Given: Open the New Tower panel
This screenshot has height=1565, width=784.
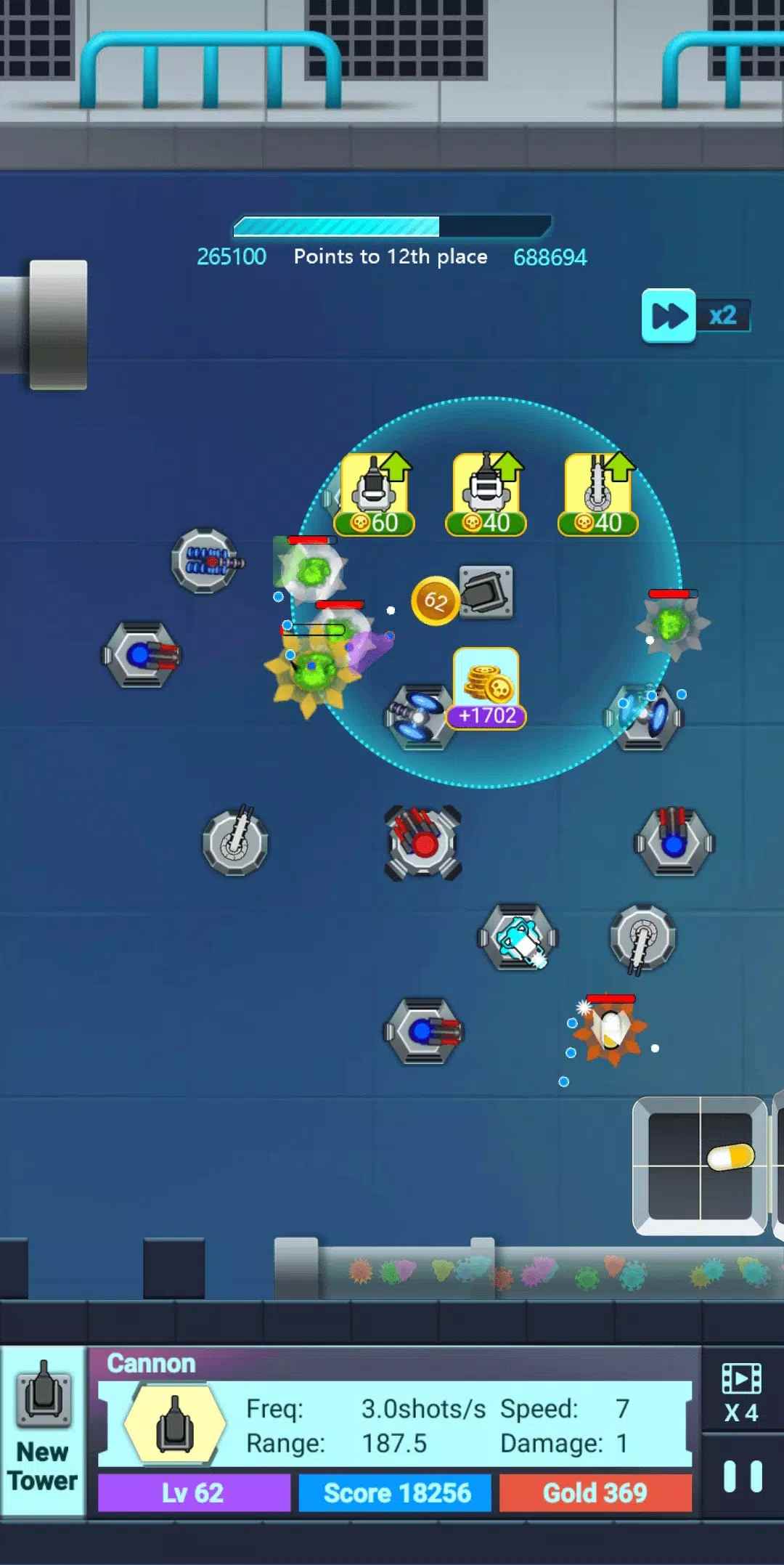Looking at the screenshot, I should pos(43,1431).
